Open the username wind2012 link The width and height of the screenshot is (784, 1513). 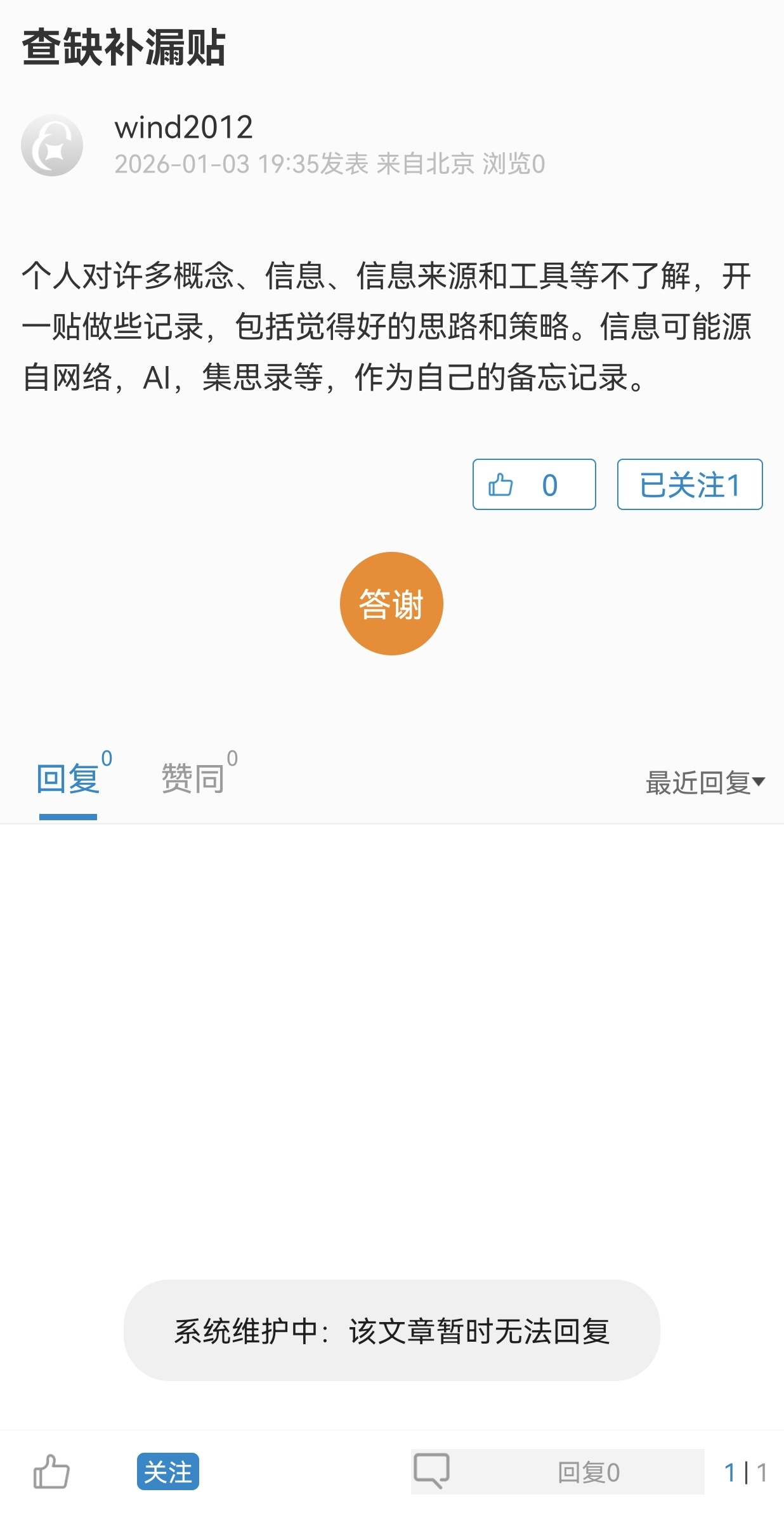click(183, 128)
